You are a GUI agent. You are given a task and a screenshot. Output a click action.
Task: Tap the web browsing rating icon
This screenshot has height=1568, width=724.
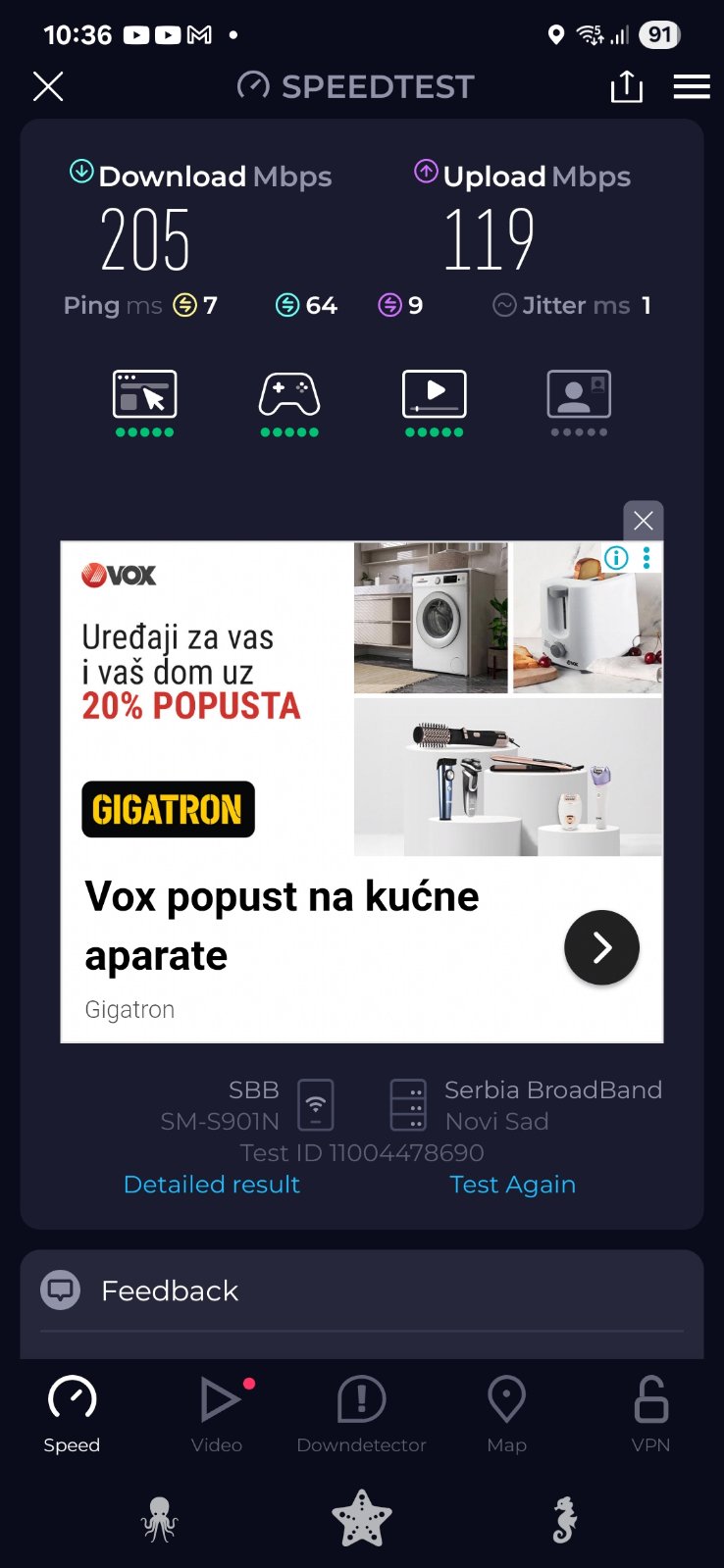click(x=144, y=394)
